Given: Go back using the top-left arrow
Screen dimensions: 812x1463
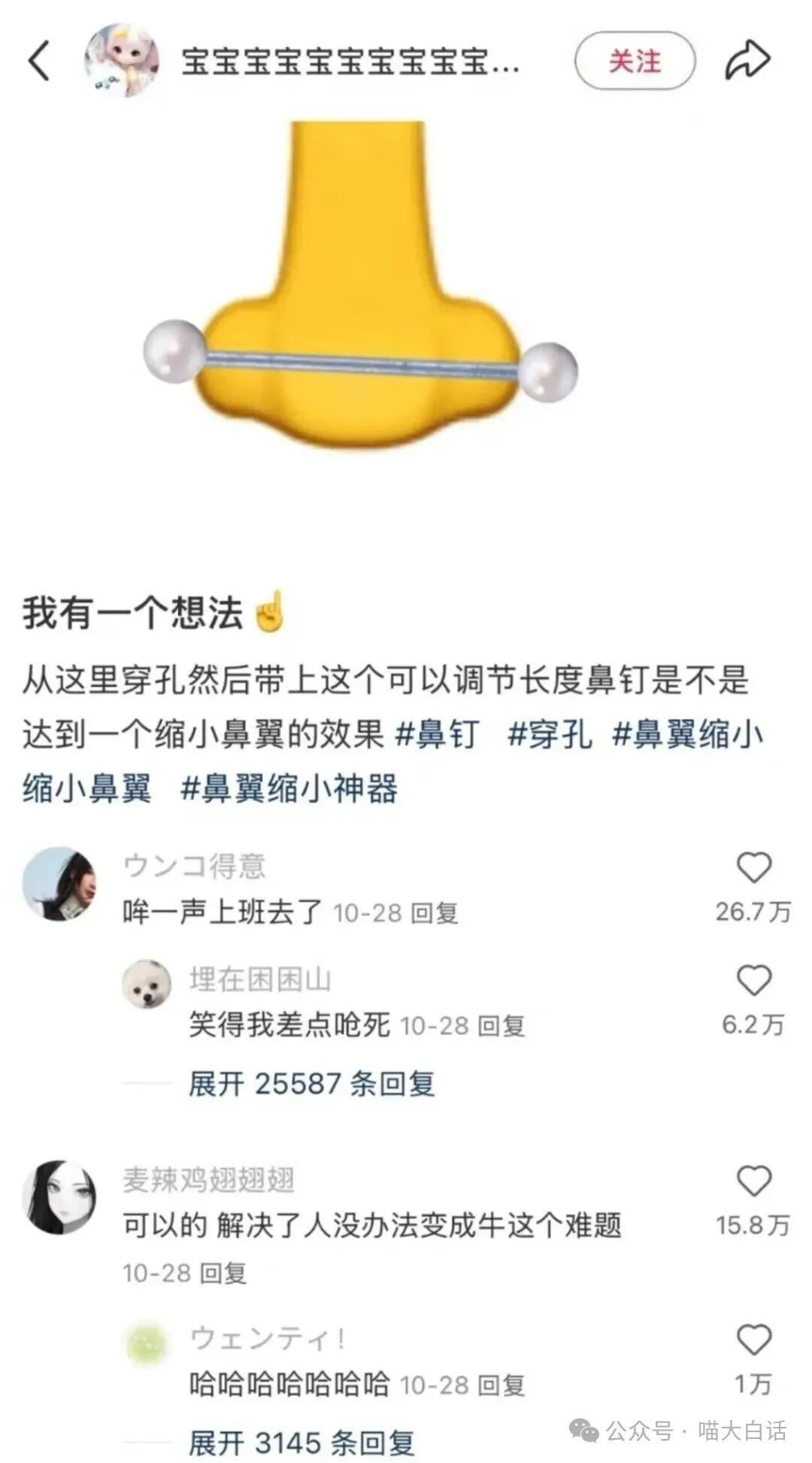Looking at the screenshot, I should click(x=39, y=60).
